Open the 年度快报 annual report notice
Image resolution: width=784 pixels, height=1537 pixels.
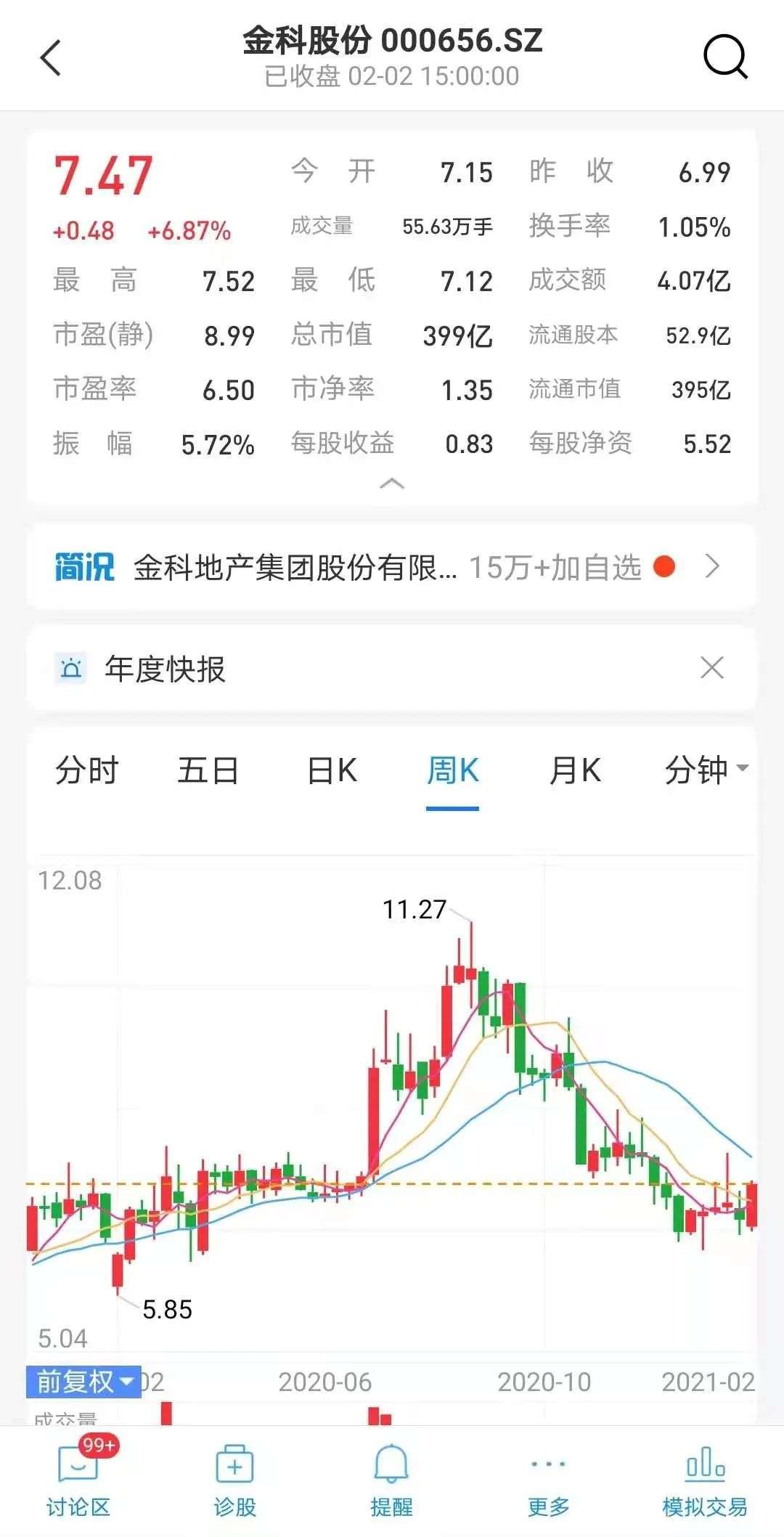click(x=166, y=669)
